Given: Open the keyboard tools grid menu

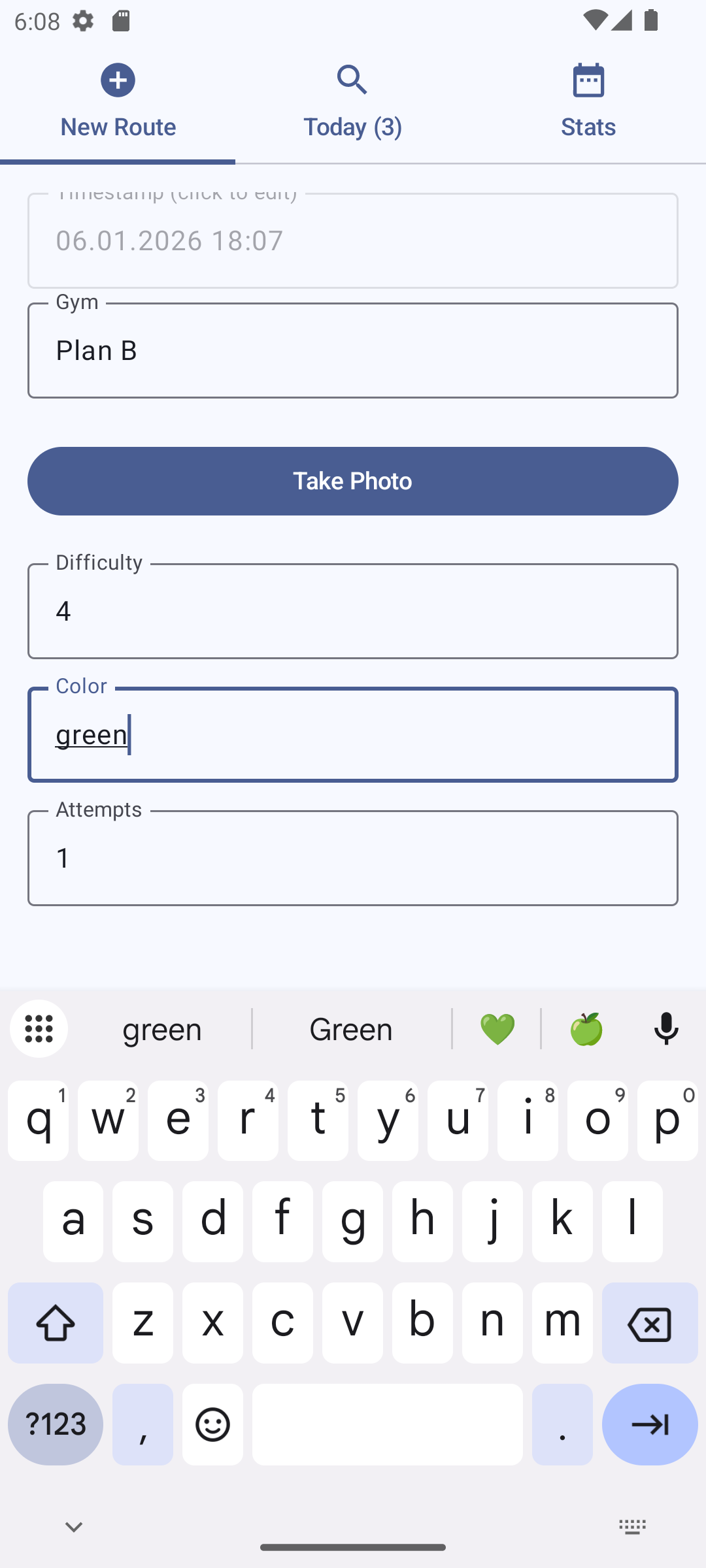Looking at the screenshot, I should click(39, 1029).
